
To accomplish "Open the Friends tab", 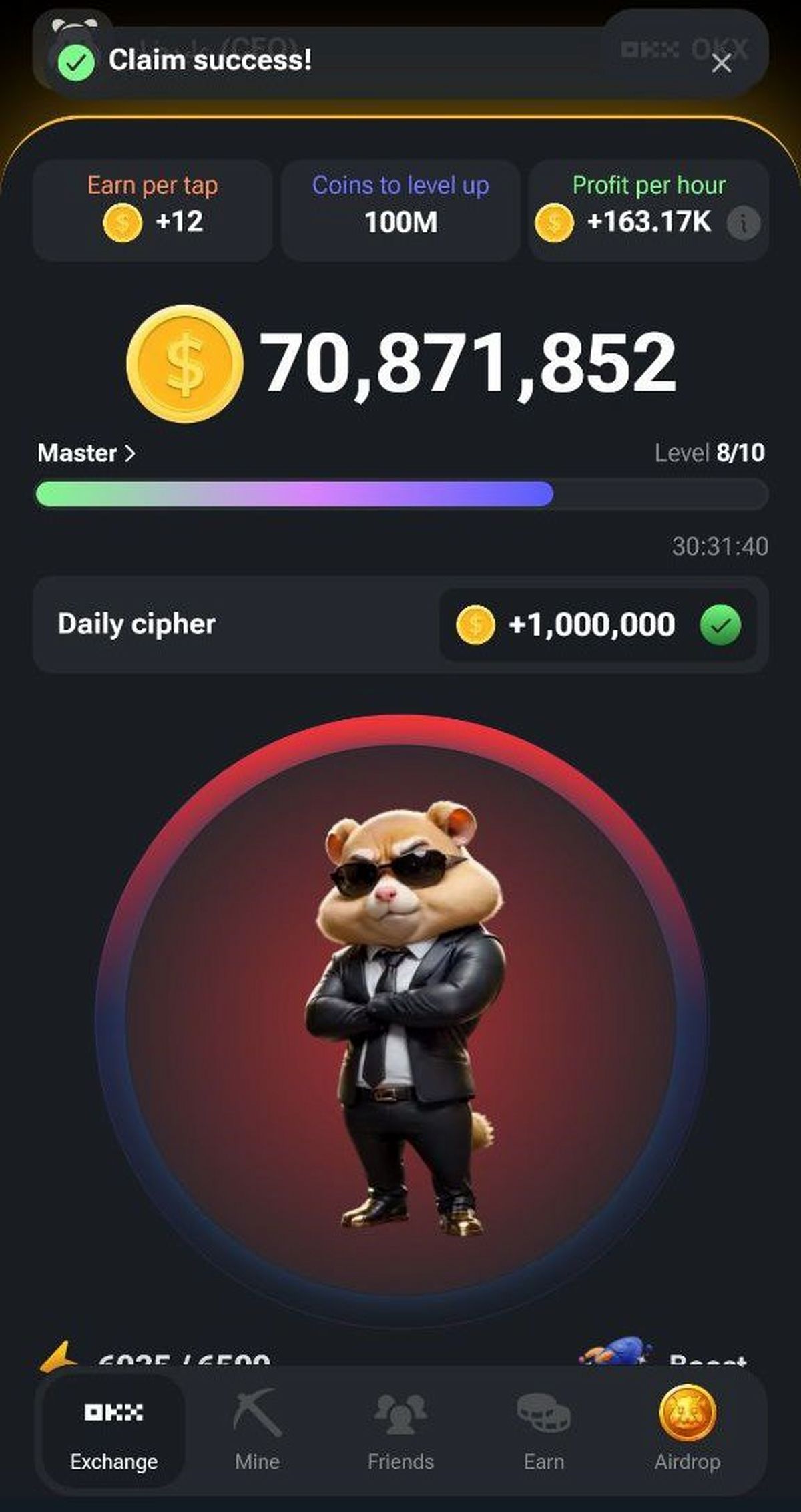I will pyautogui.click(x=400, y=1431).
